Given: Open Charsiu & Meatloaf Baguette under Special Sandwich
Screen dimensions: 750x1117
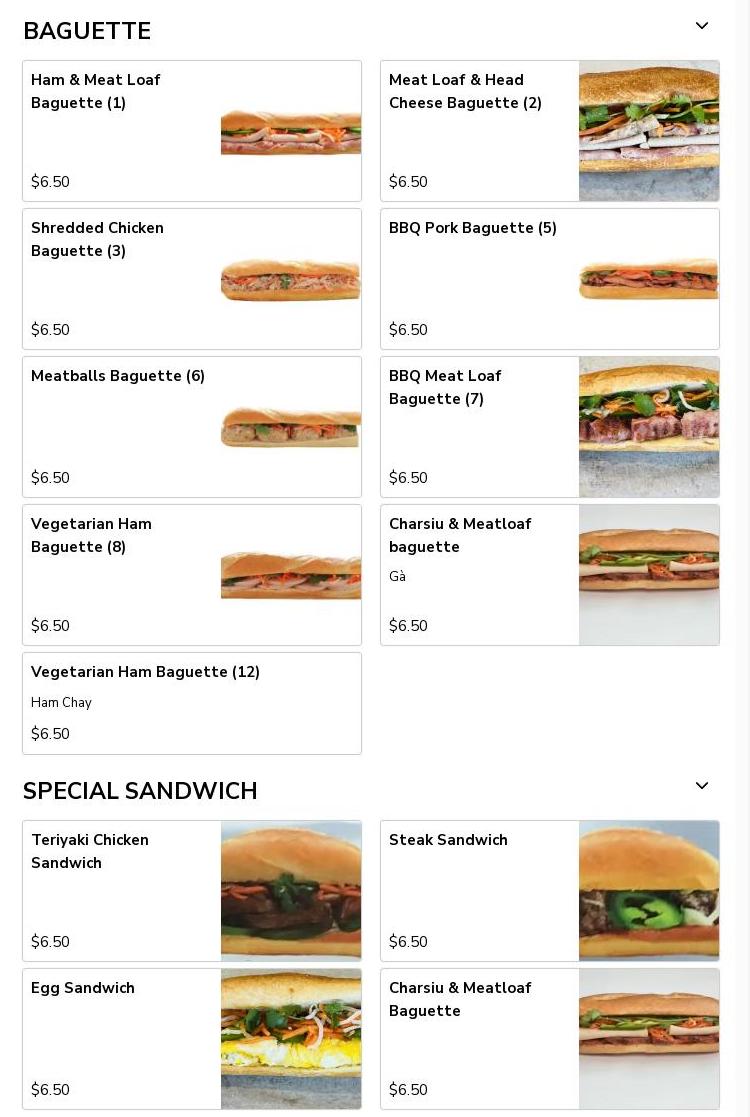Looking at the screenshot, I should point(550,1039).
